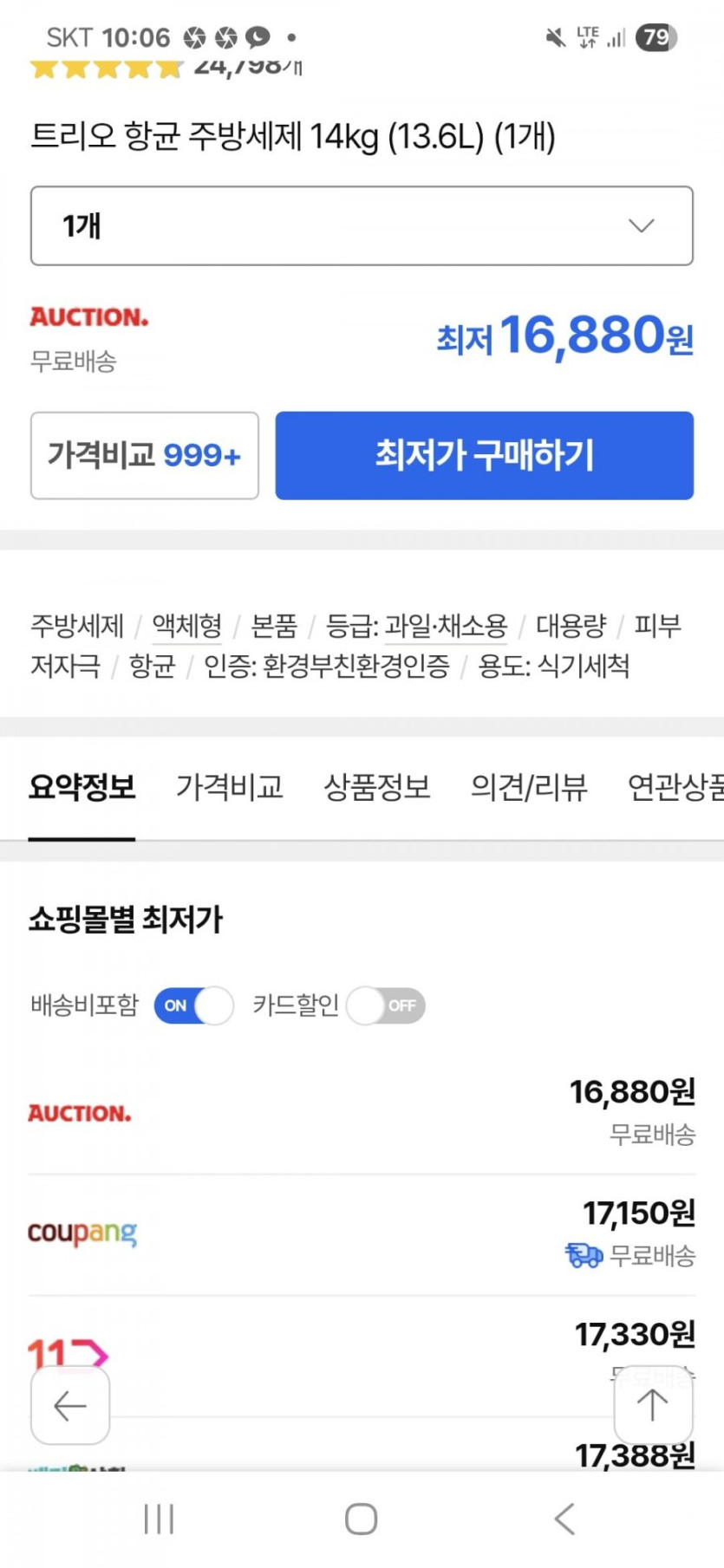The height and width of the screenshot is (1568, 724).
Task: Turn off the 배송비포함 toggle
Action: (x=193, y=1005)
